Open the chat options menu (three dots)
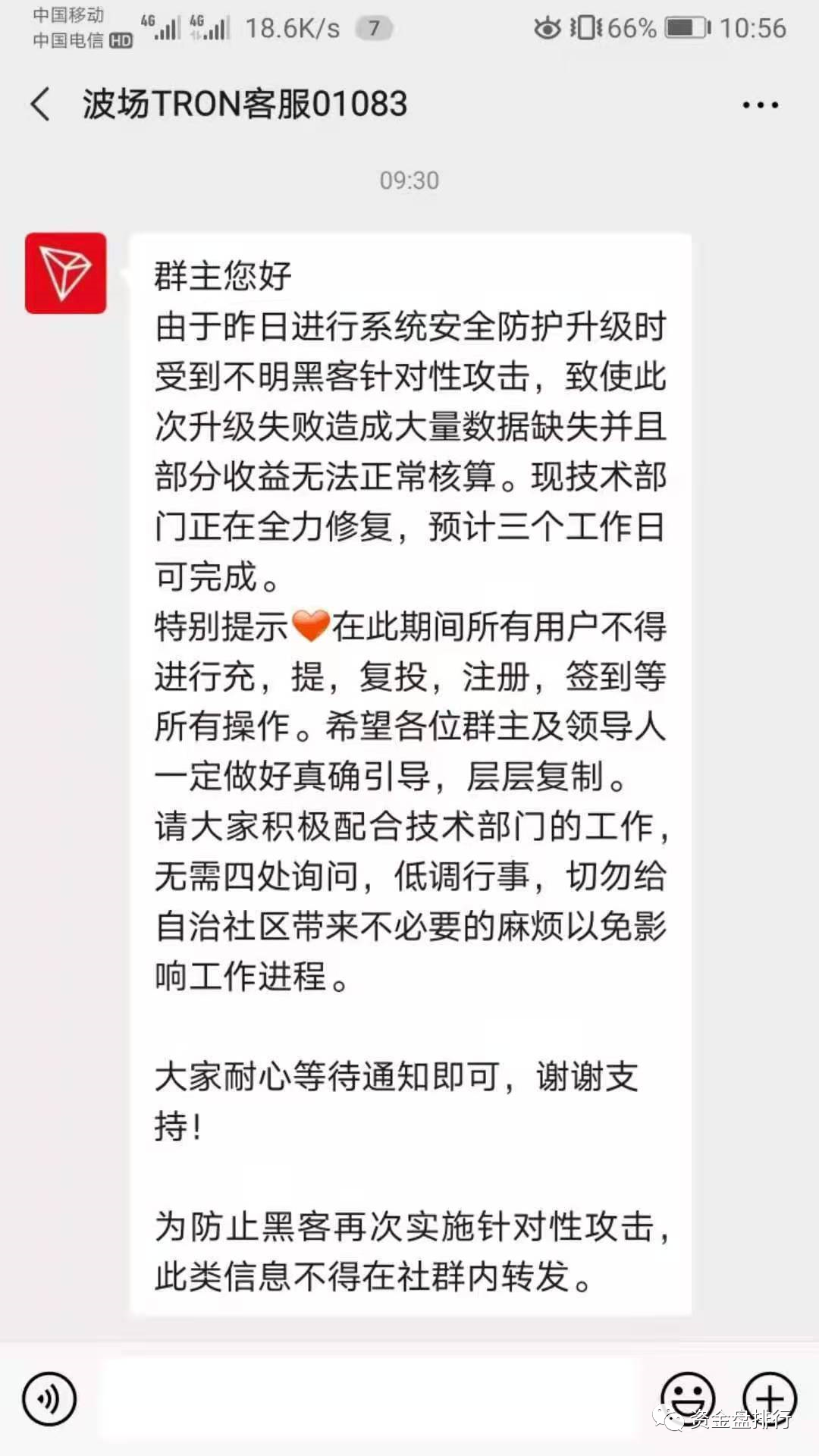Image resolution: width=819 pixels, height=1456 pixels. pyautogui.click(x=760, y=105)
